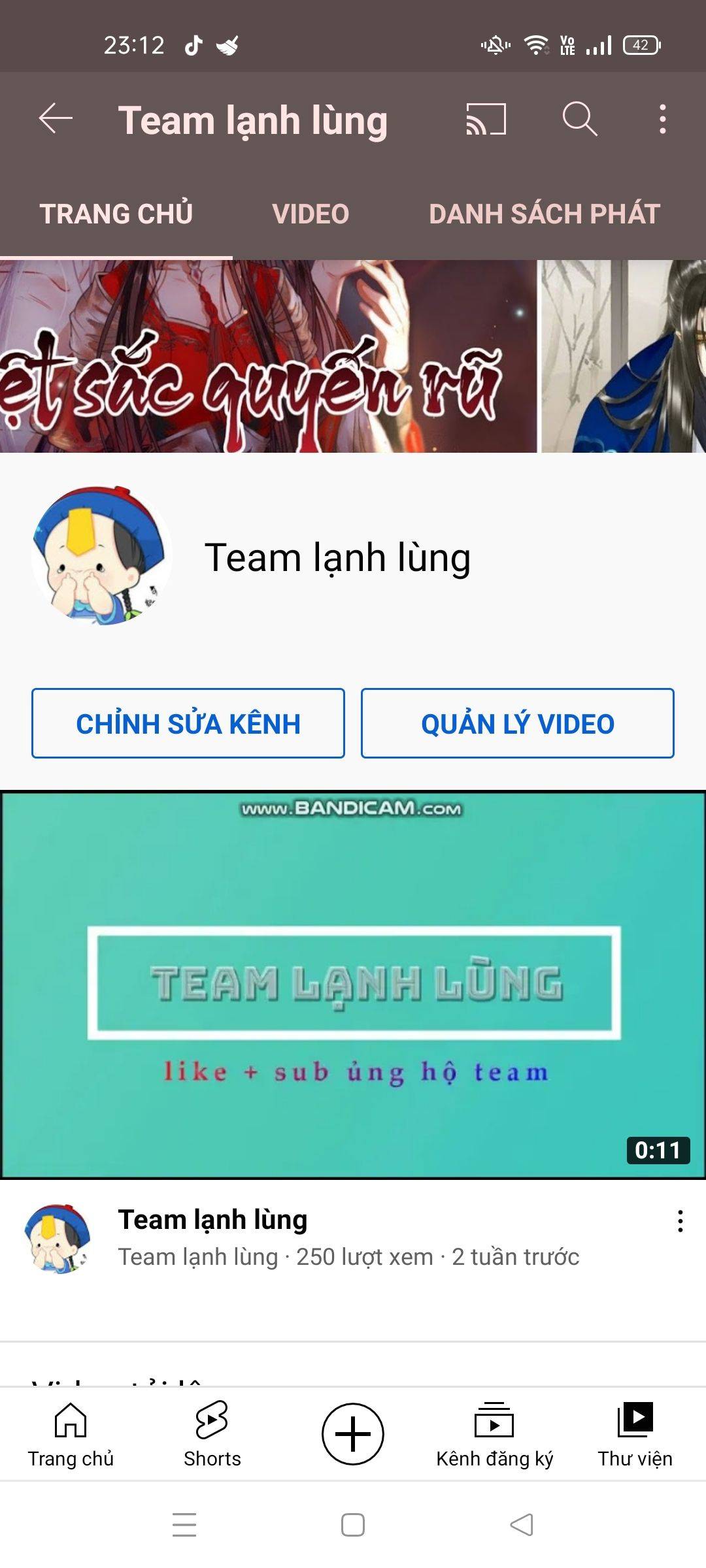Open search on the channel page
This screenshot has width=706, height=1568.
579,119
